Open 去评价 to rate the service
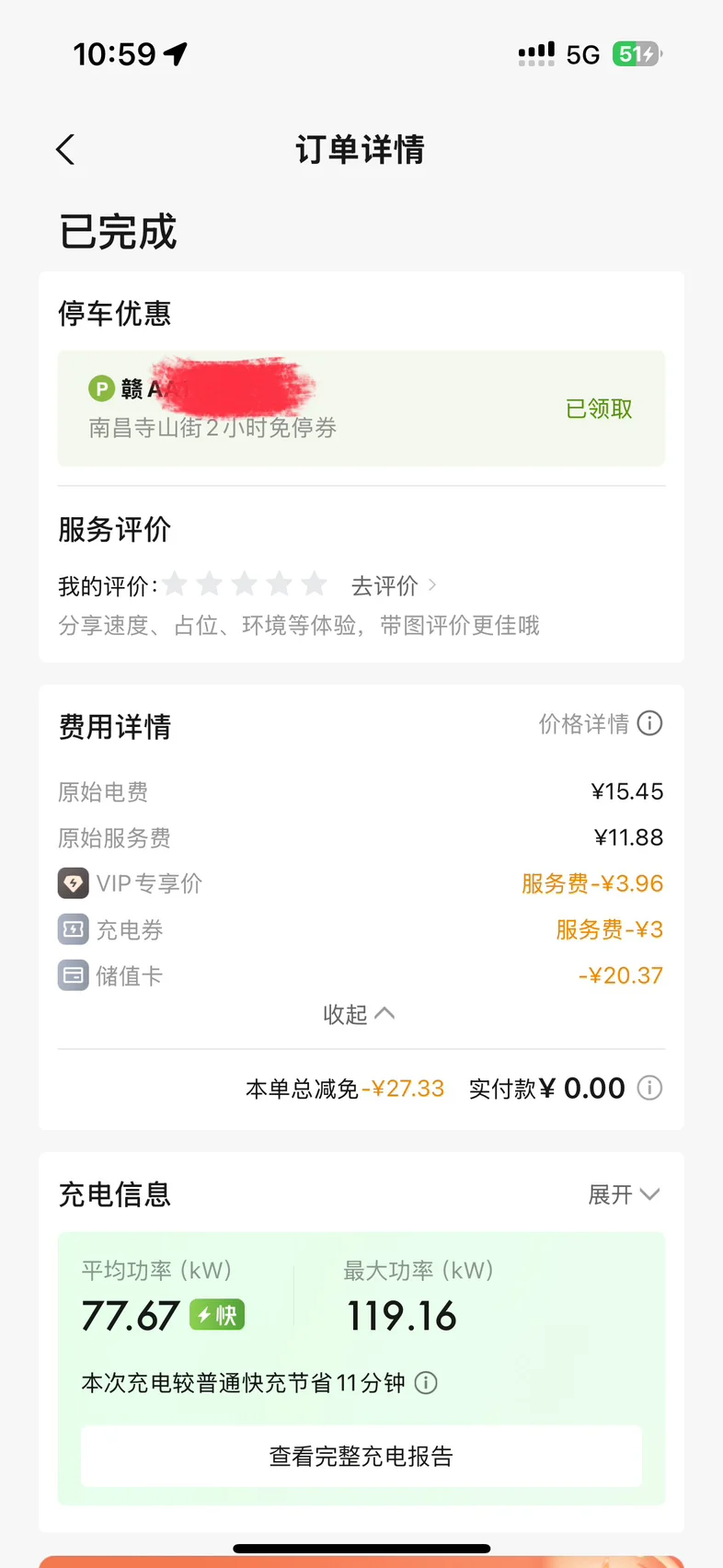The image size is (723, 1568). tap(394, 585)
